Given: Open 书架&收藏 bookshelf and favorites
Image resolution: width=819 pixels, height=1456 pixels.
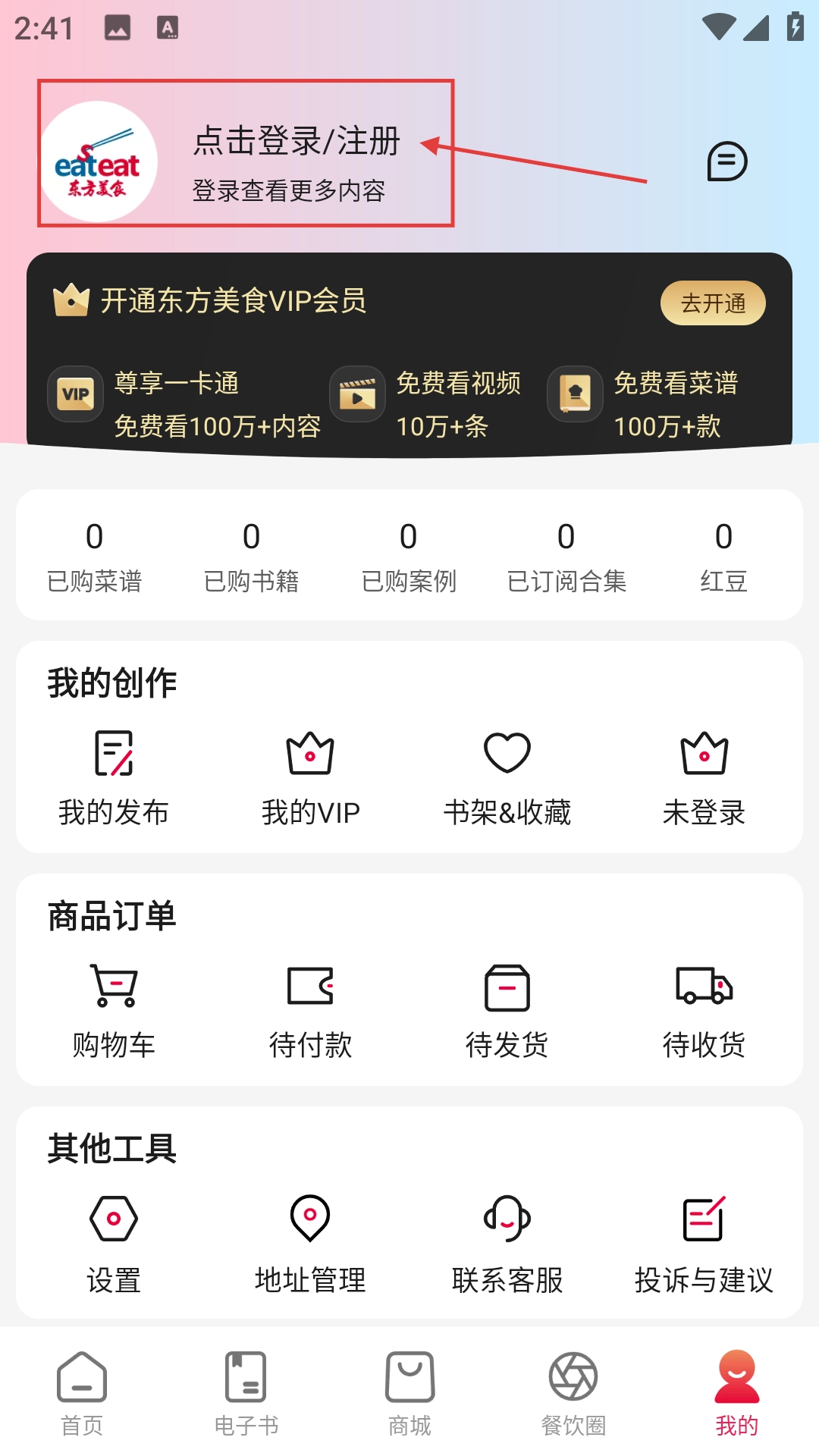Looking at the screenshot, I should coord(507,777).
